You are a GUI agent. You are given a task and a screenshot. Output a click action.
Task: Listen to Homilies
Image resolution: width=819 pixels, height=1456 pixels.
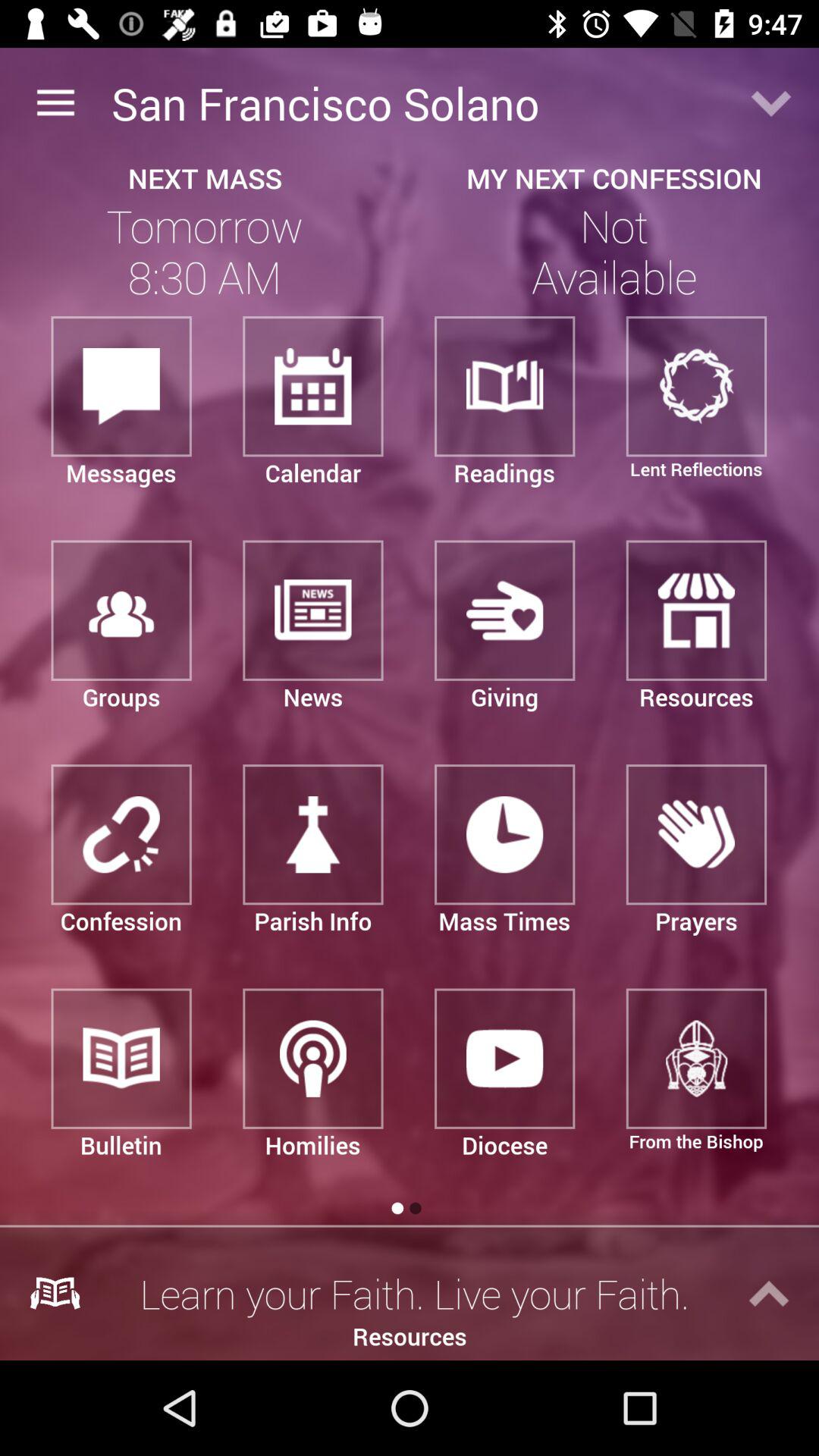(x=312, y=1059)
